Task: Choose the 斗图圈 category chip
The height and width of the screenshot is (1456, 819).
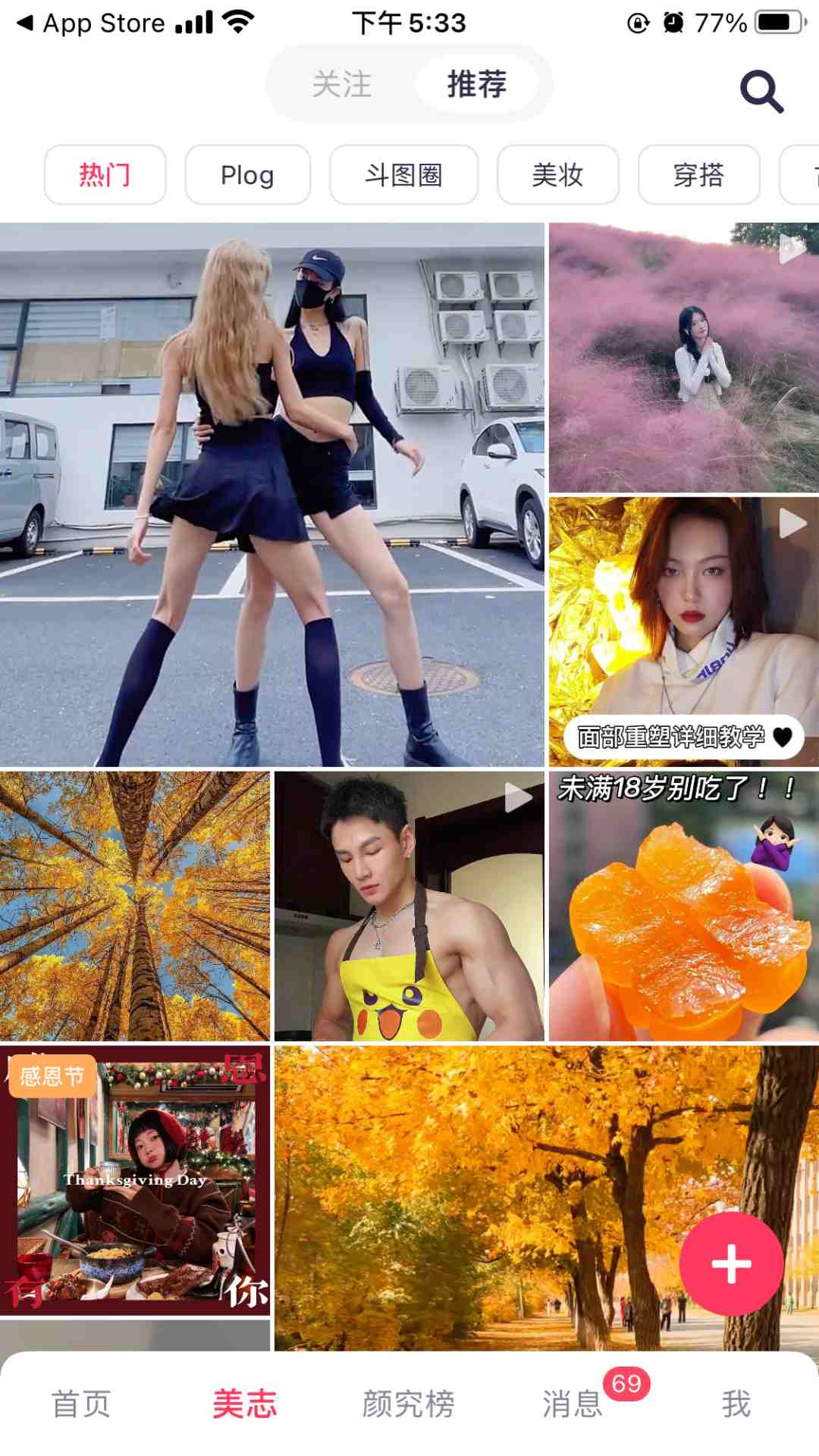Action: 403,175
